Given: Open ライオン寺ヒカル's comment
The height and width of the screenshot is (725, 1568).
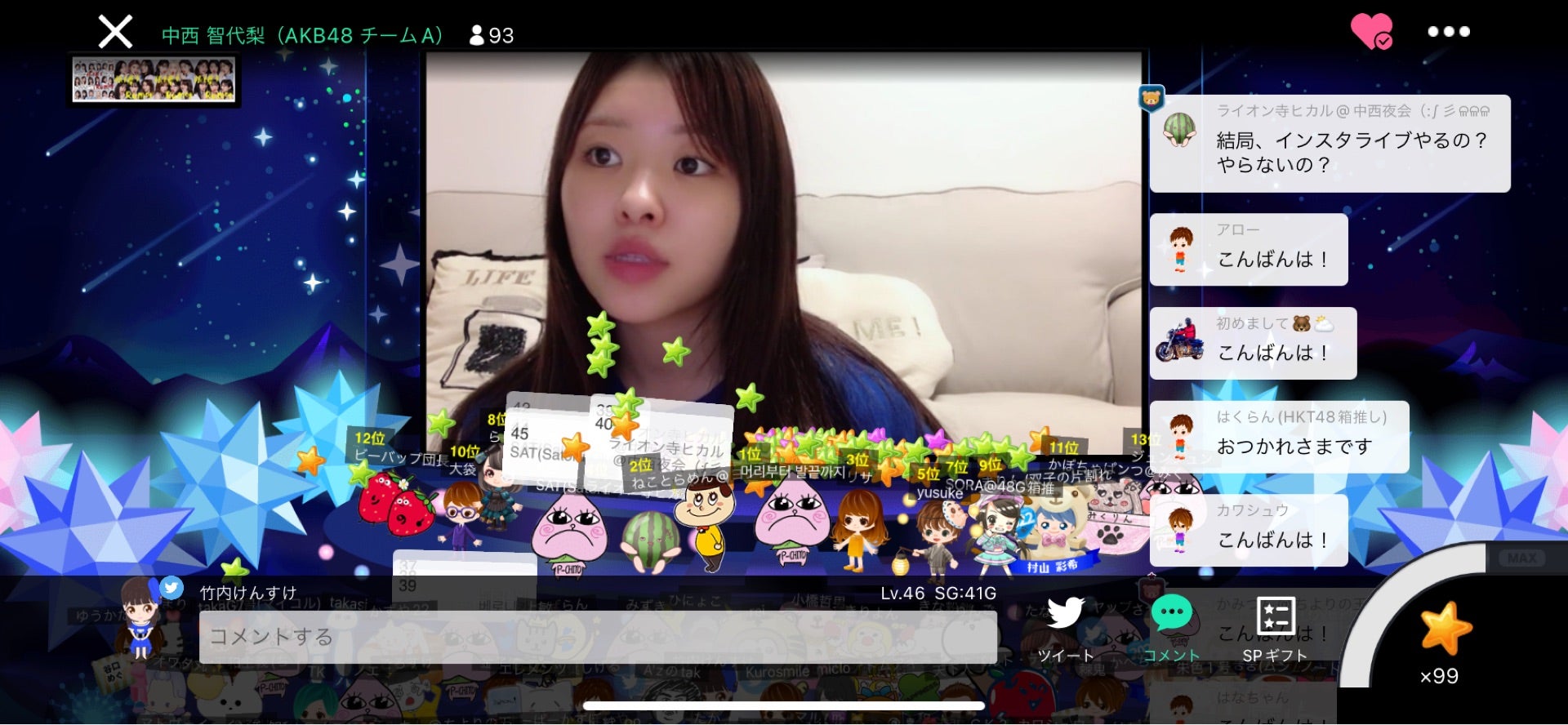Looking at the screenshot, I should 1330,144.
